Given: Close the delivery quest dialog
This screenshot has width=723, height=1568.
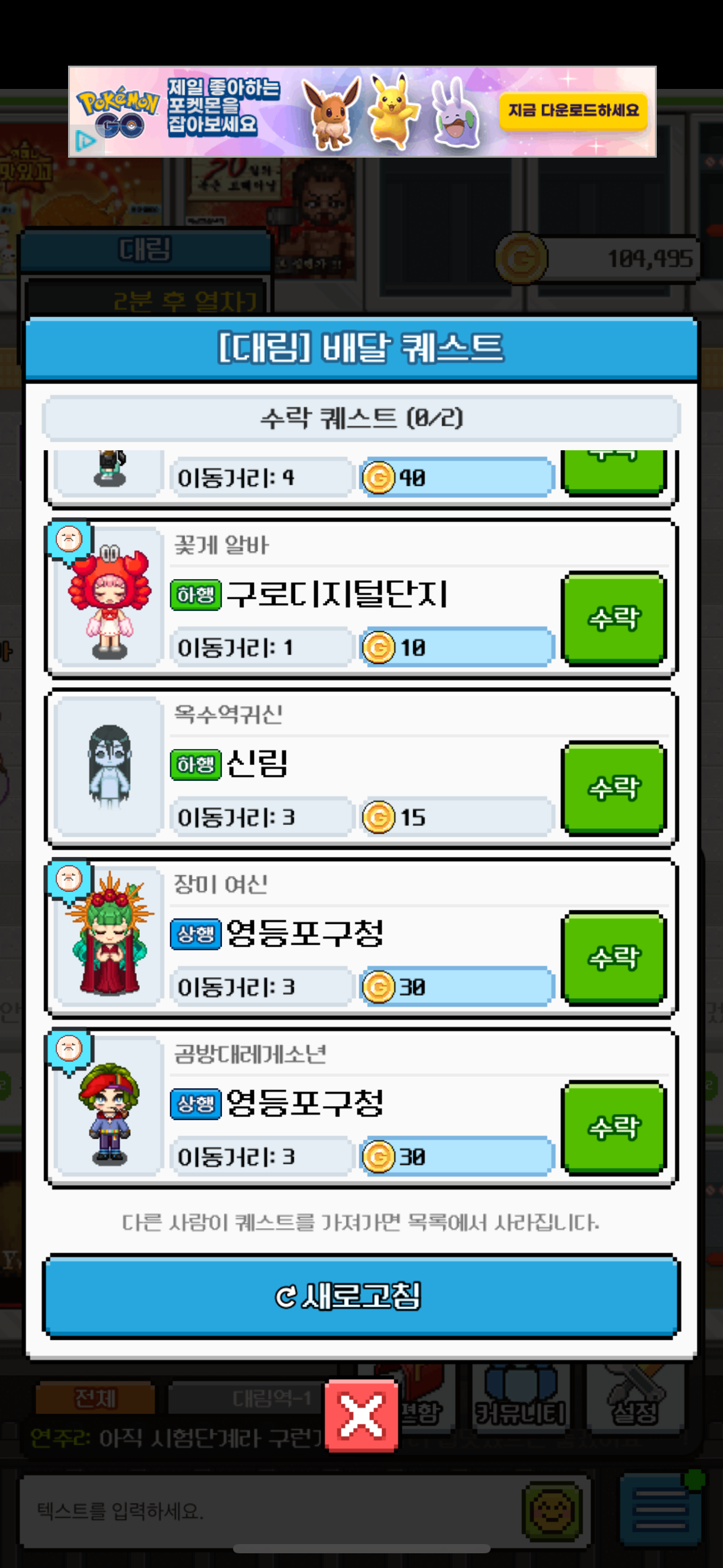Looking at the screenshot, I should coord(361,1415).
